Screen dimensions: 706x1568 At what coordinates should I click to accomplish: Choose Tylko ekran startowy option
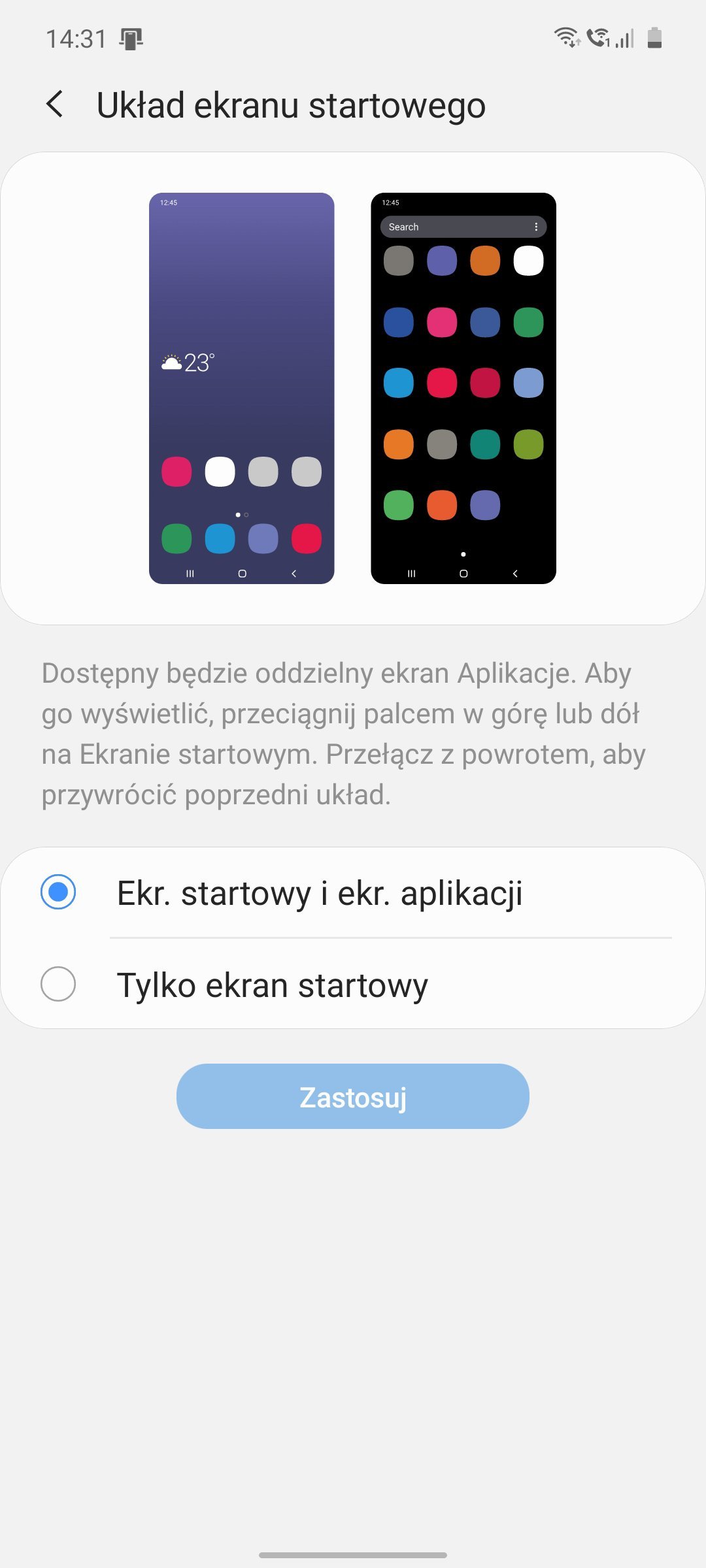pos(353,984)
